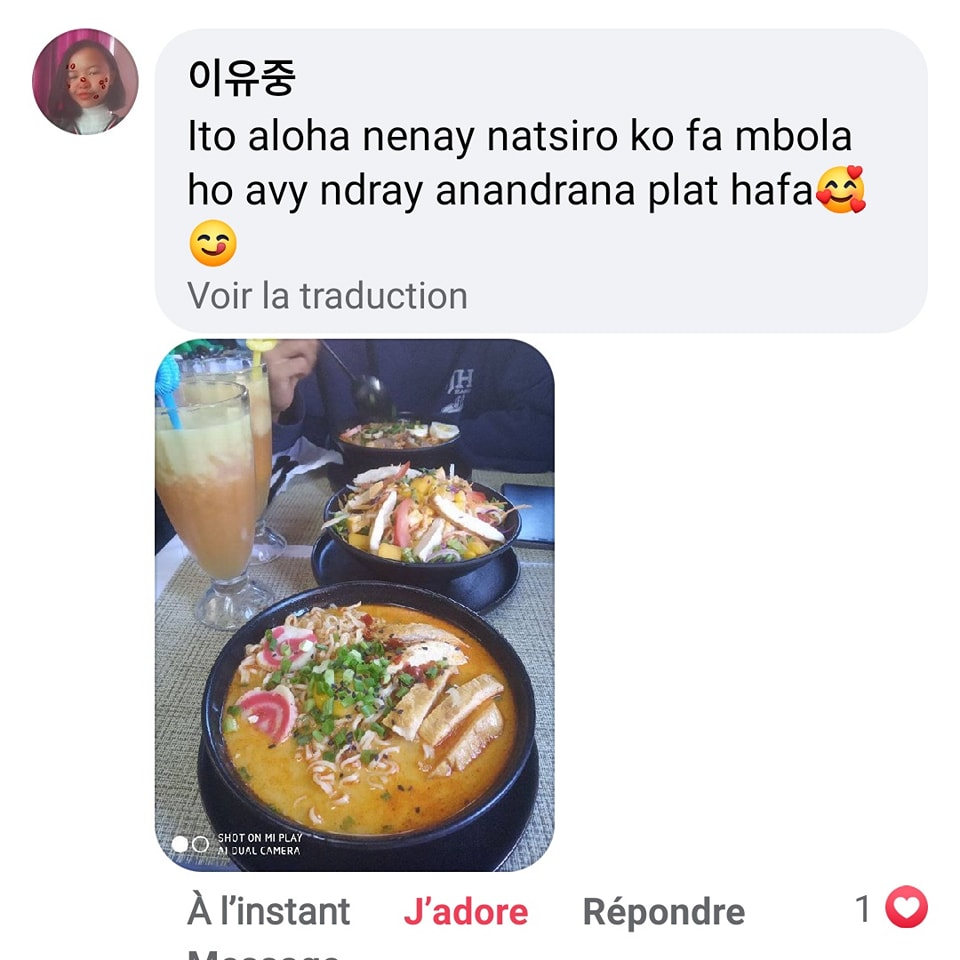
Task: Open the attached food photo
Action: 354,605
